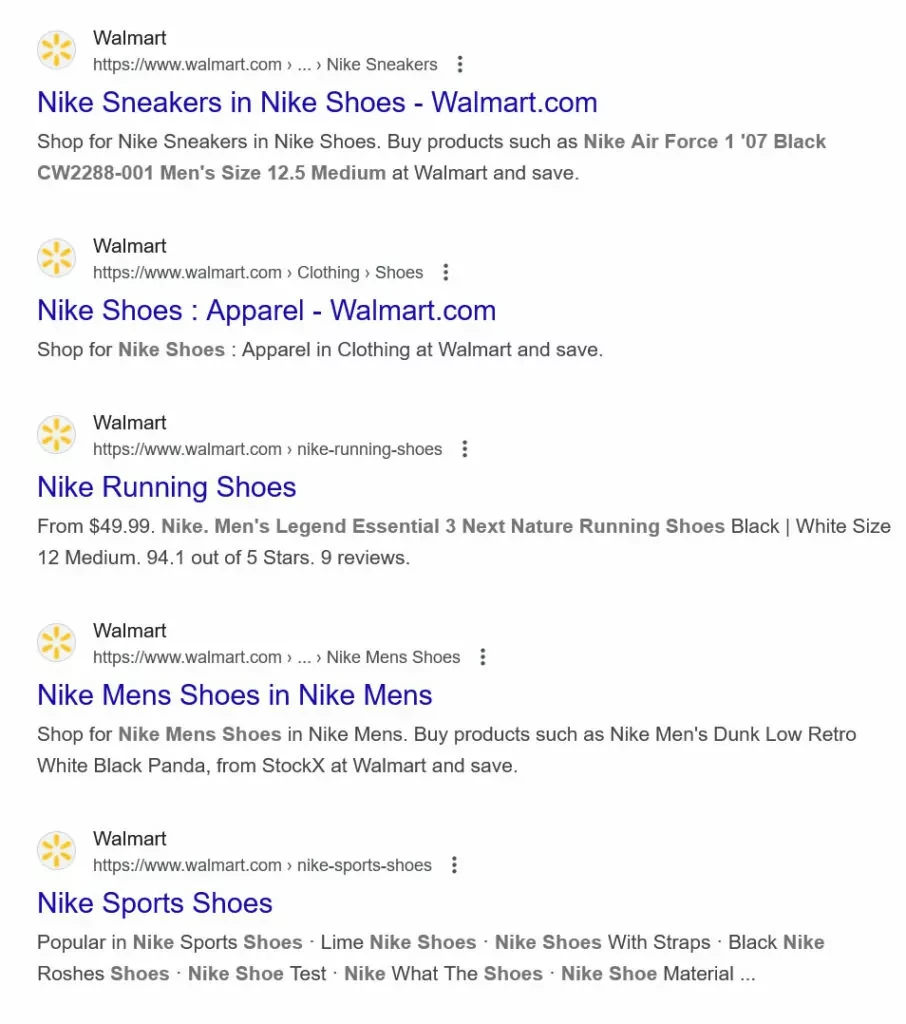Open options menu for Nike Mens Shoes result
Screen dimensions: 906x1024
pos(483,658)
